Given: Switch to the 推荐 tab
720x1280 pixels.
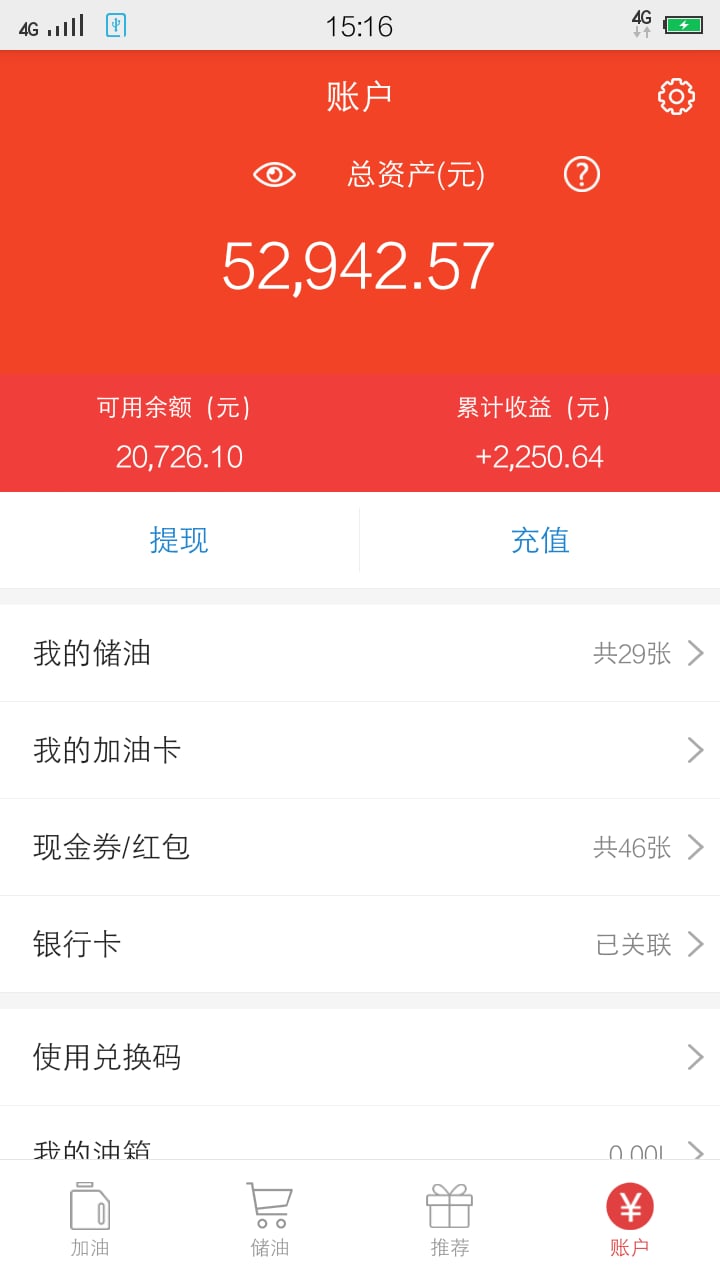Looking at the screenshot, I should (450, 1220).
